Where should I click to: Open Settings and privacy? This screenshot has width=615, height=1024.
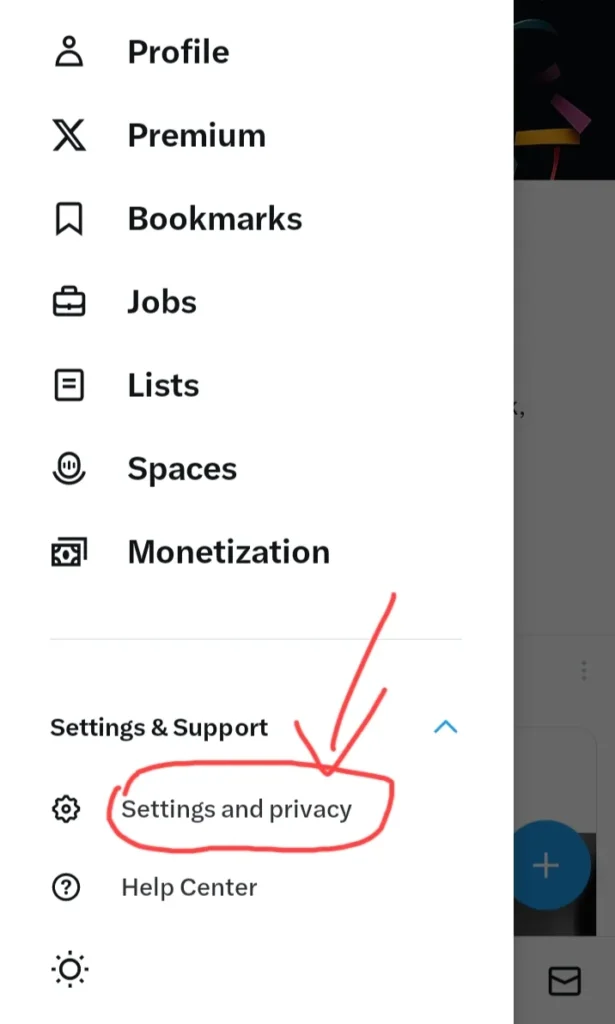click(x=236, y=809)
